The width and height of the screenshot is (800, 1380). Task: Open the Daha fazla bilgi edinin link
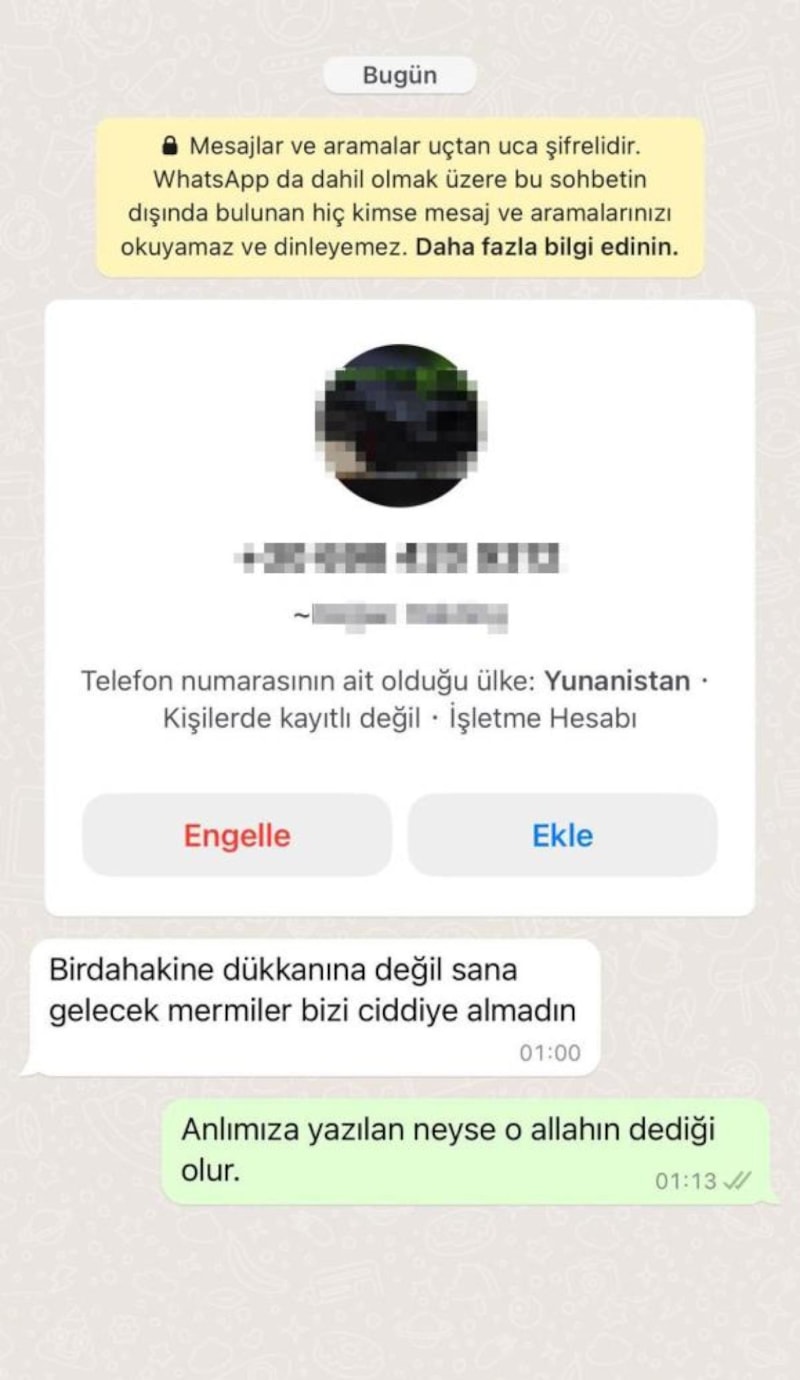coord(546,246)
